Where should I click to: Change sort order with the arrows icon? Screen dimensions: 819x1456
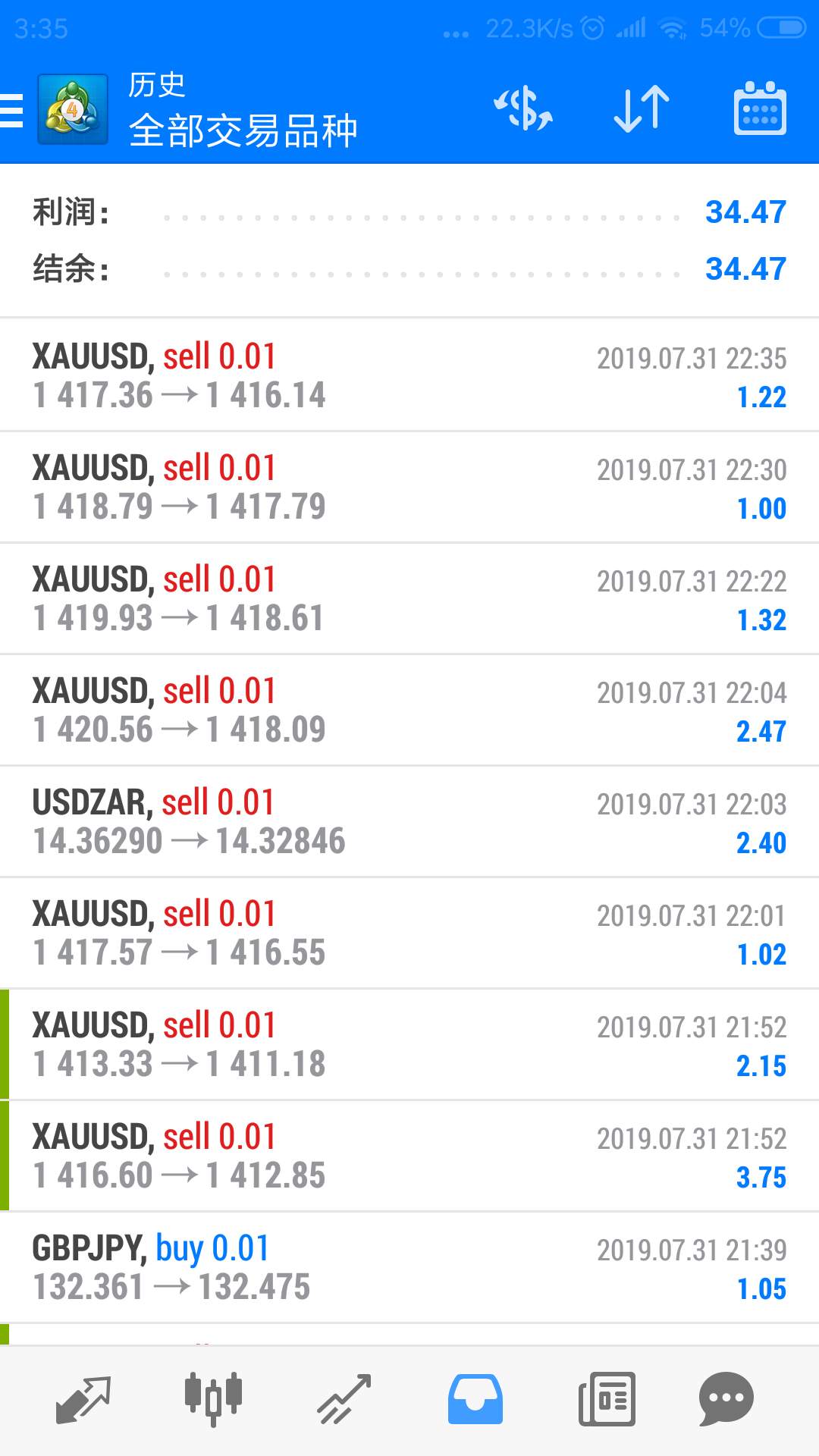642,109
